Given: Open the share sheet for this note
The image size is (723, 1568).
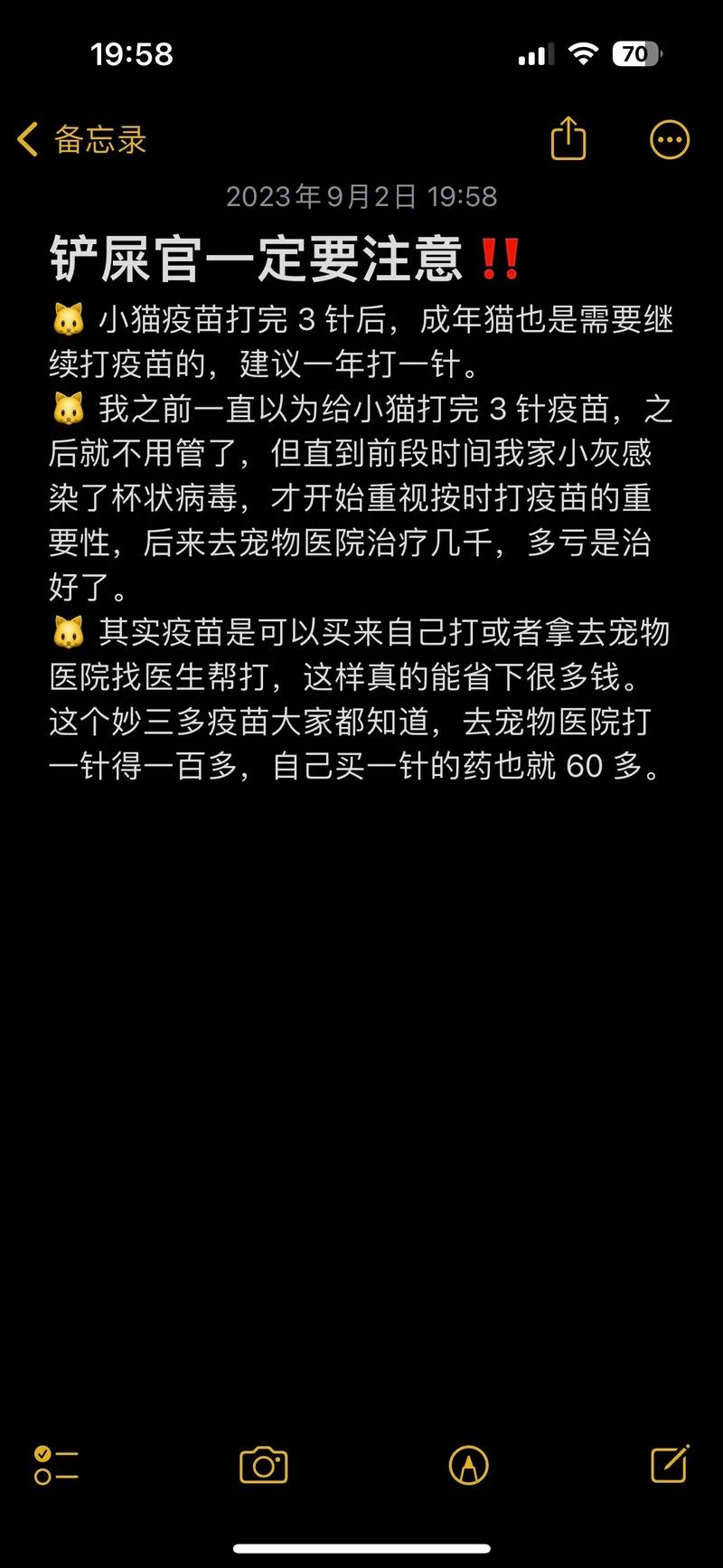Looking at the screenshot, I should pos(568,139).
